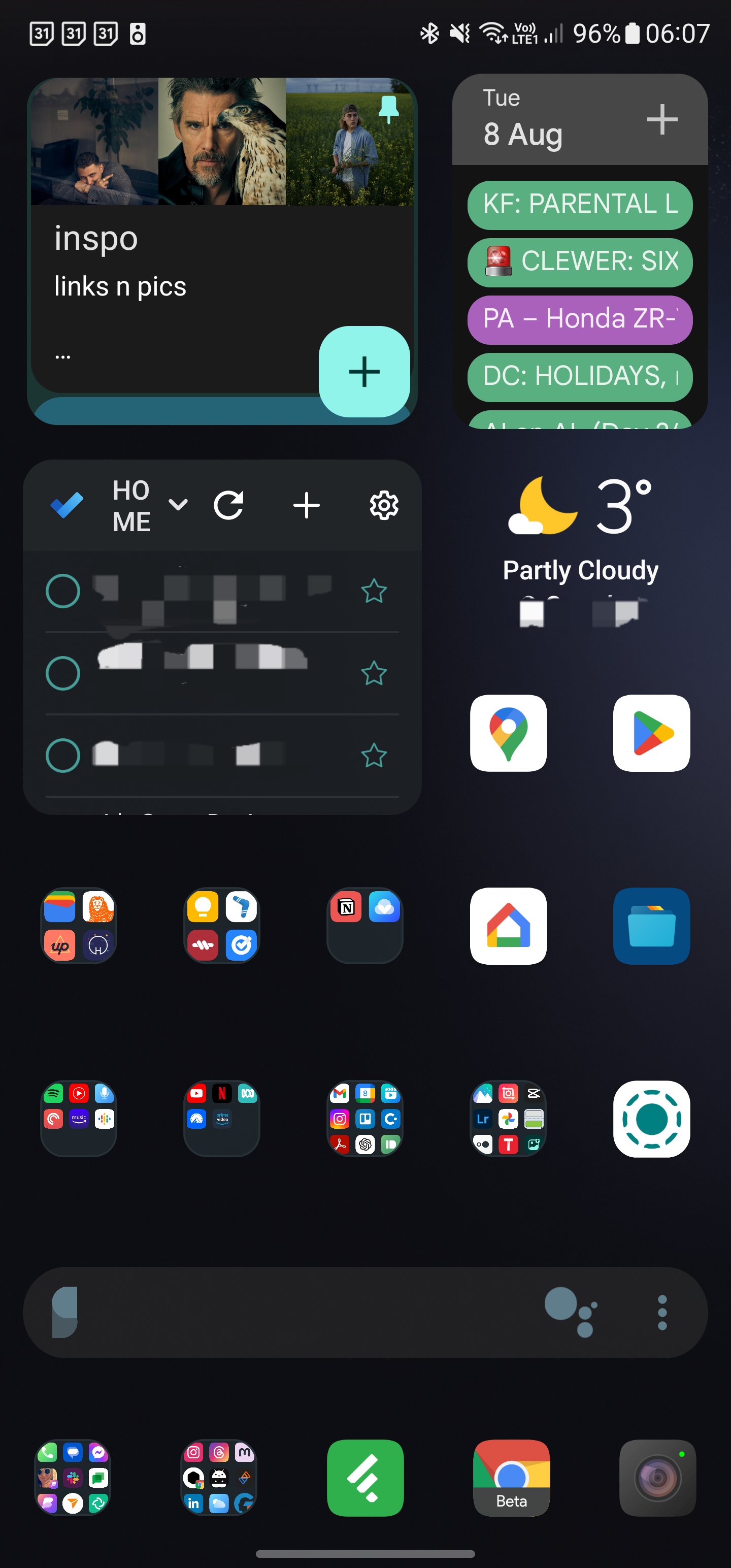Open the PA – Honda ZR calendar event
The image size is (731, 1568).
click(579, 319)
